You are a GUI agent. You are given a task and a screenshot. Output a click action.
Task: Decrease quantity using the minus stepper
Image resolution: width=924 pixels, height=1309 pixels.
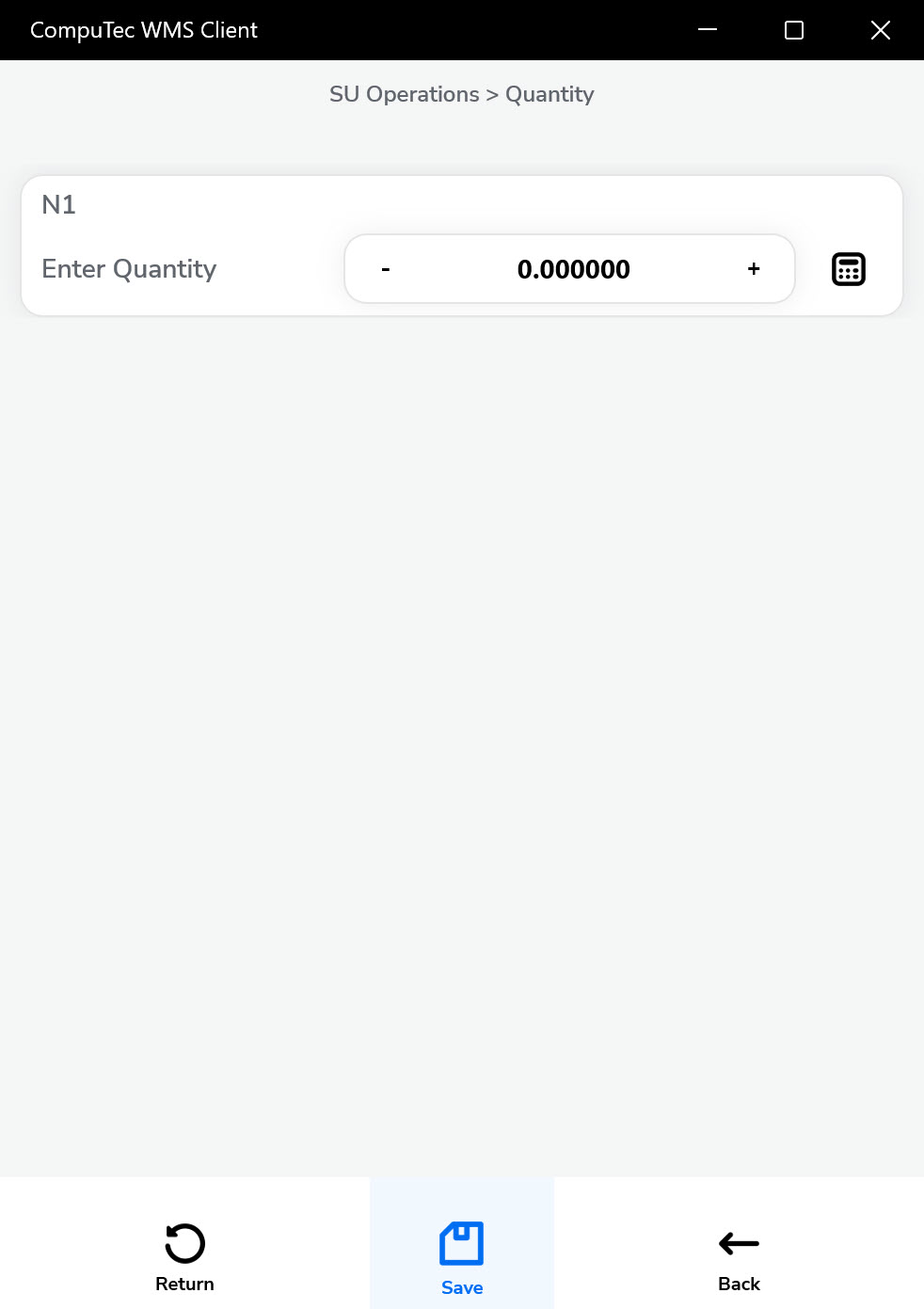(385, 268)
